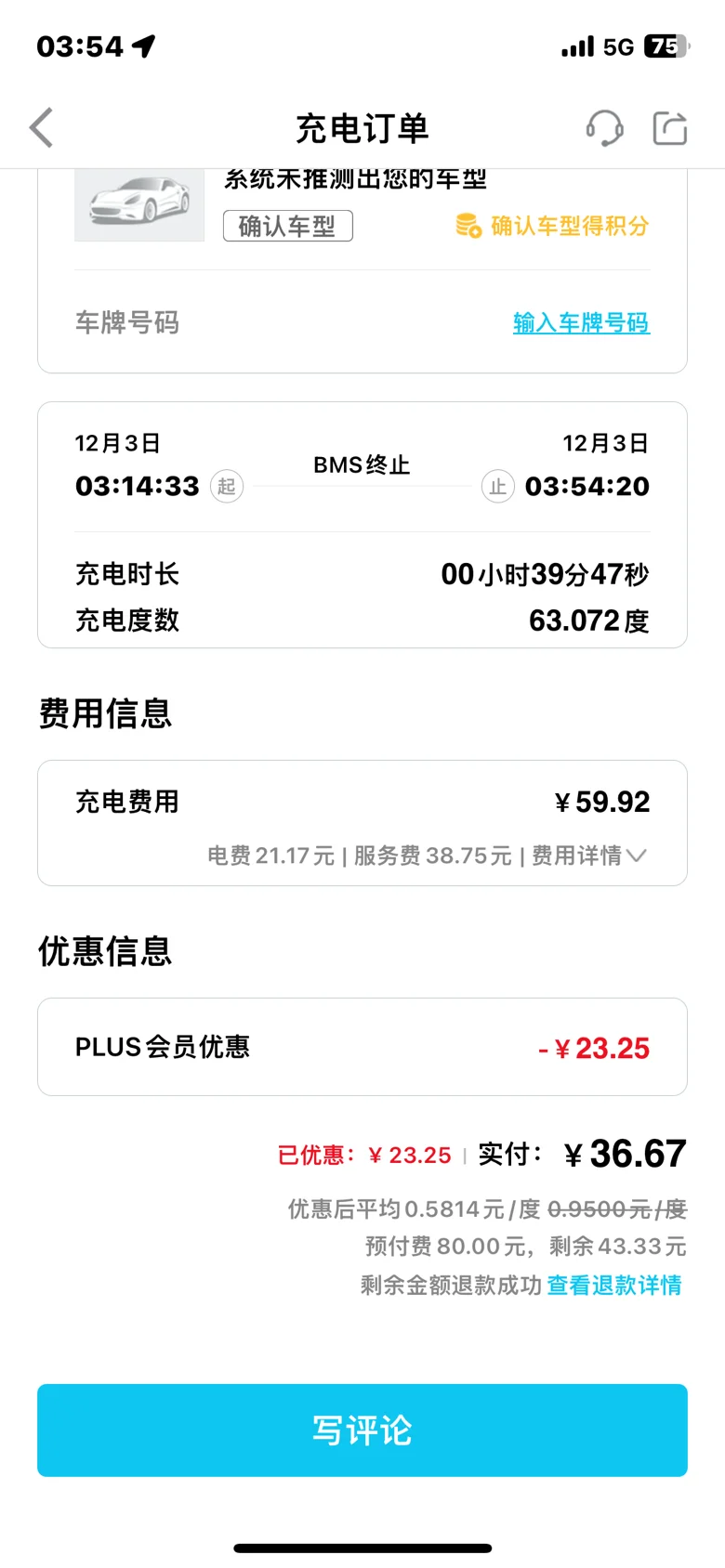Tap the 确认车型 button

(287, 226)
